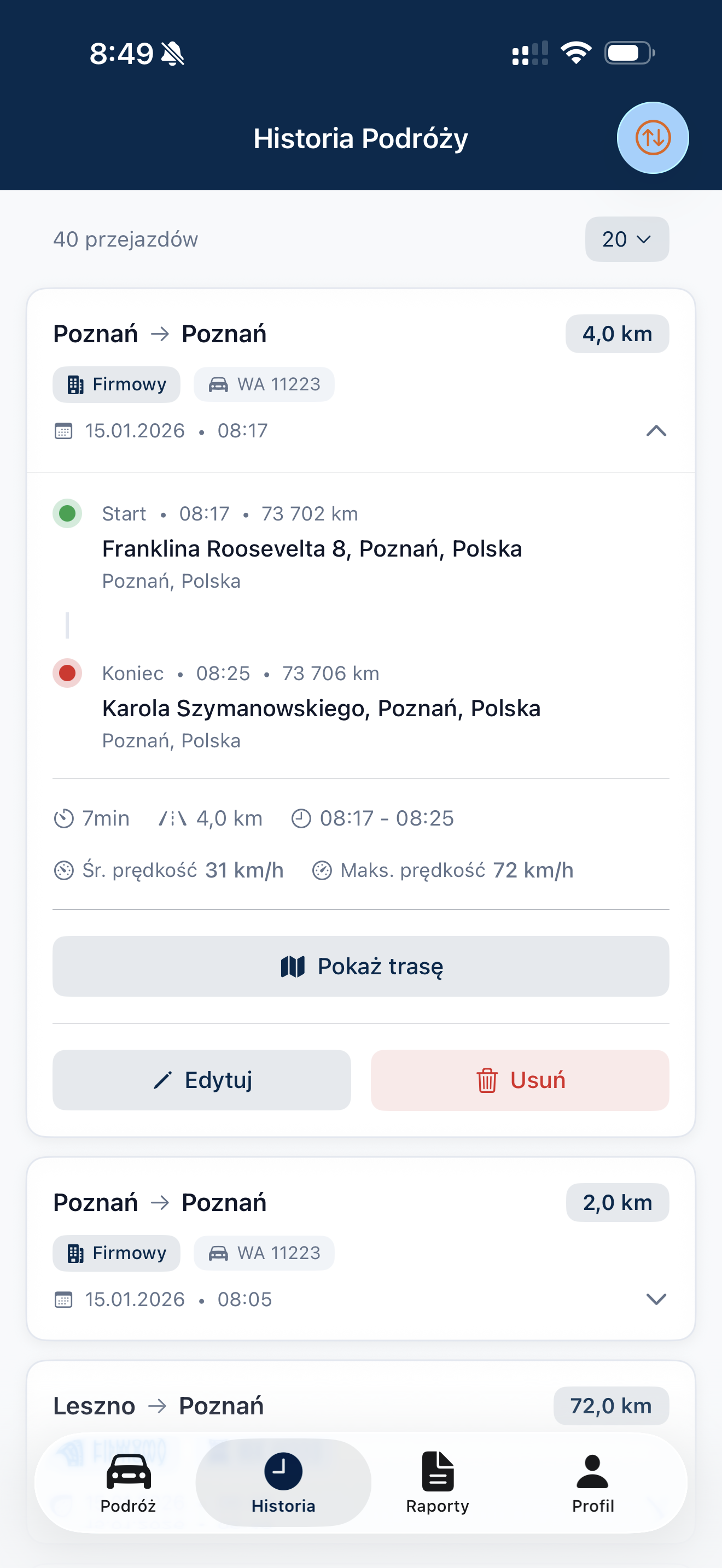Tap the green Start point marker
This screenshot has width=722, height=1568.
click(x=68, y=513)
